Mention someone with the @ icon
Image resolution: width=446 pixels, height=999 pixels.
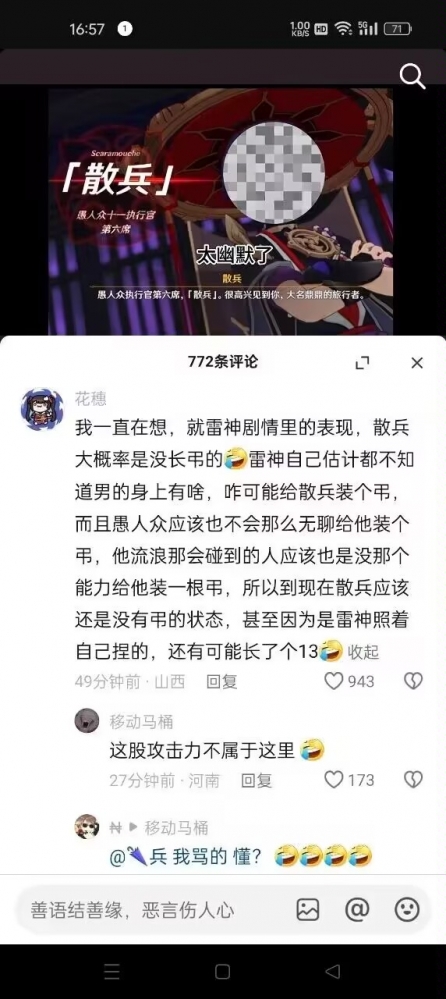[357, 909]
